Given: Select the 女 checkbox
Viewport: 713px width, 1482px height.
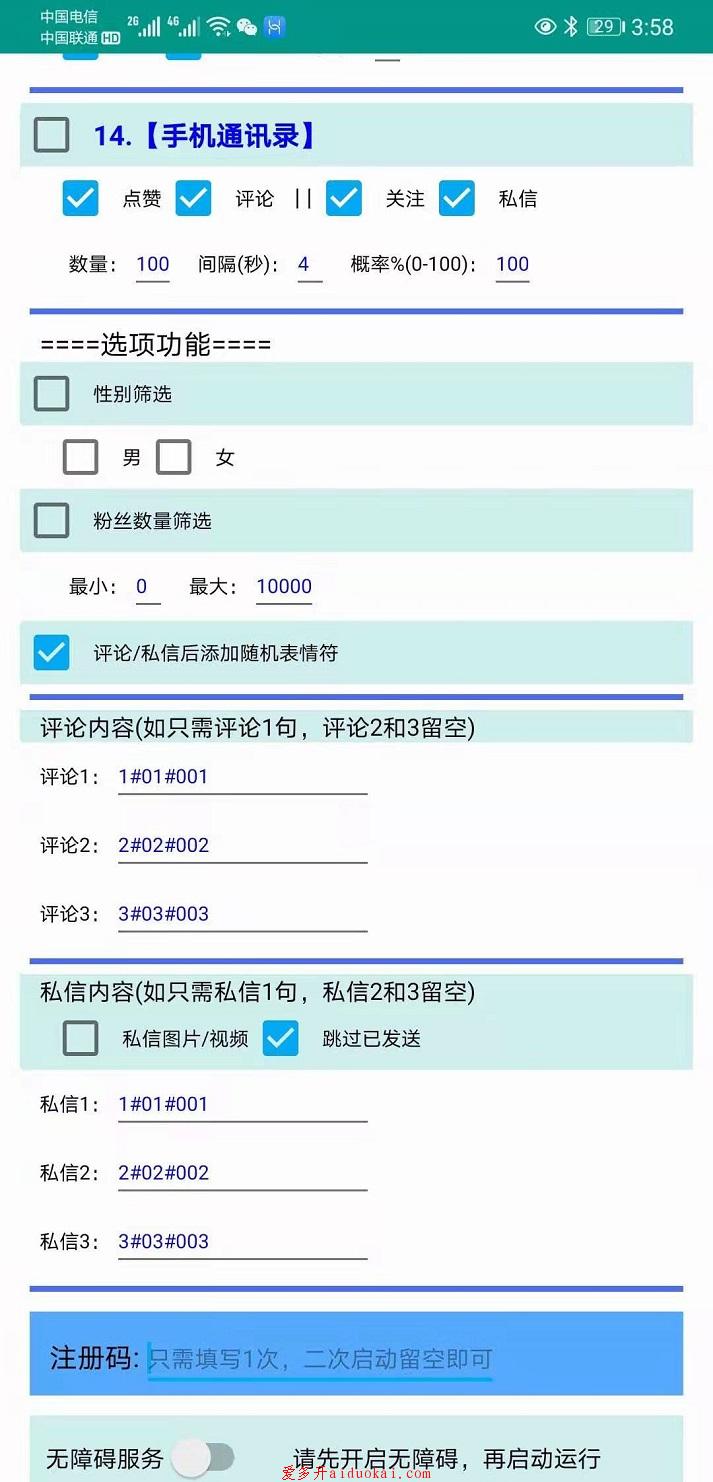Looking at the screenshot, I should [x=174, y=457].
